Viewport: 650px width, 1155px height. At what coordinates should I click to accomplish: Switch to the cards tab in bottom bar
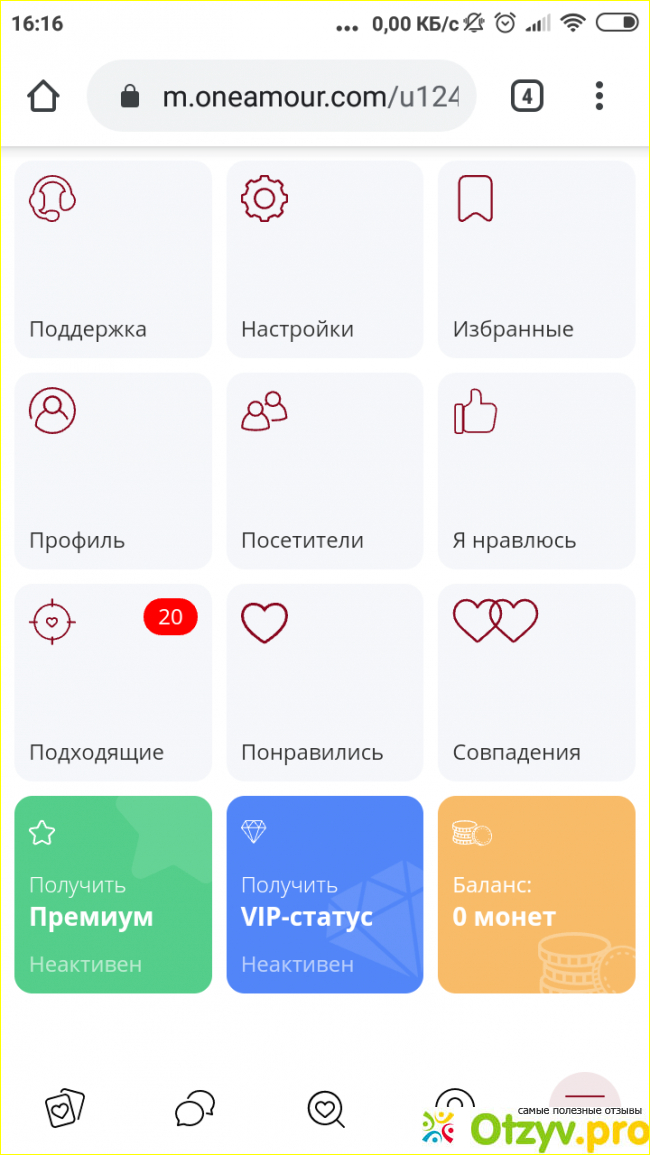pos(65,1108)
